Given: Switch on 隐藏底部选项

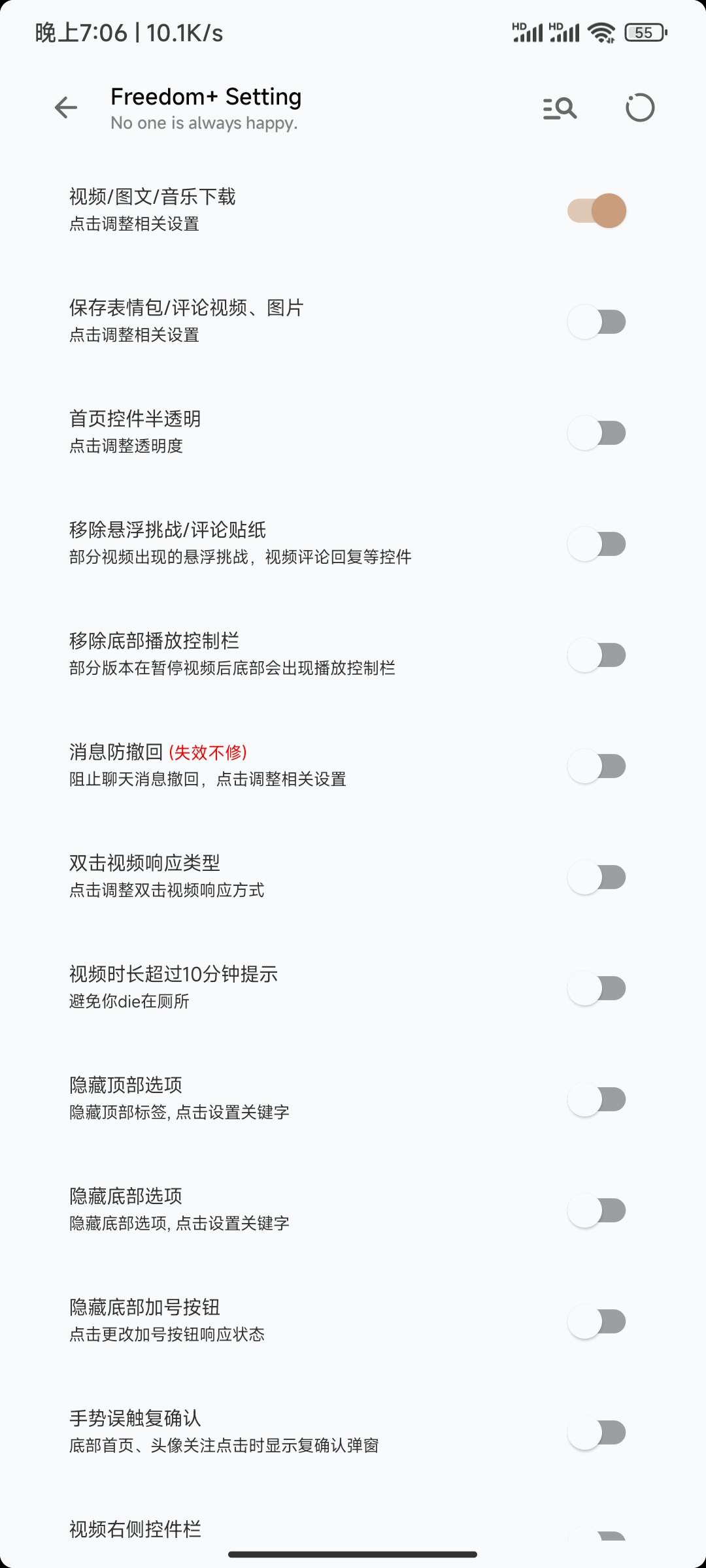Looking at the screenshot, I should [x=597, y=1210].
